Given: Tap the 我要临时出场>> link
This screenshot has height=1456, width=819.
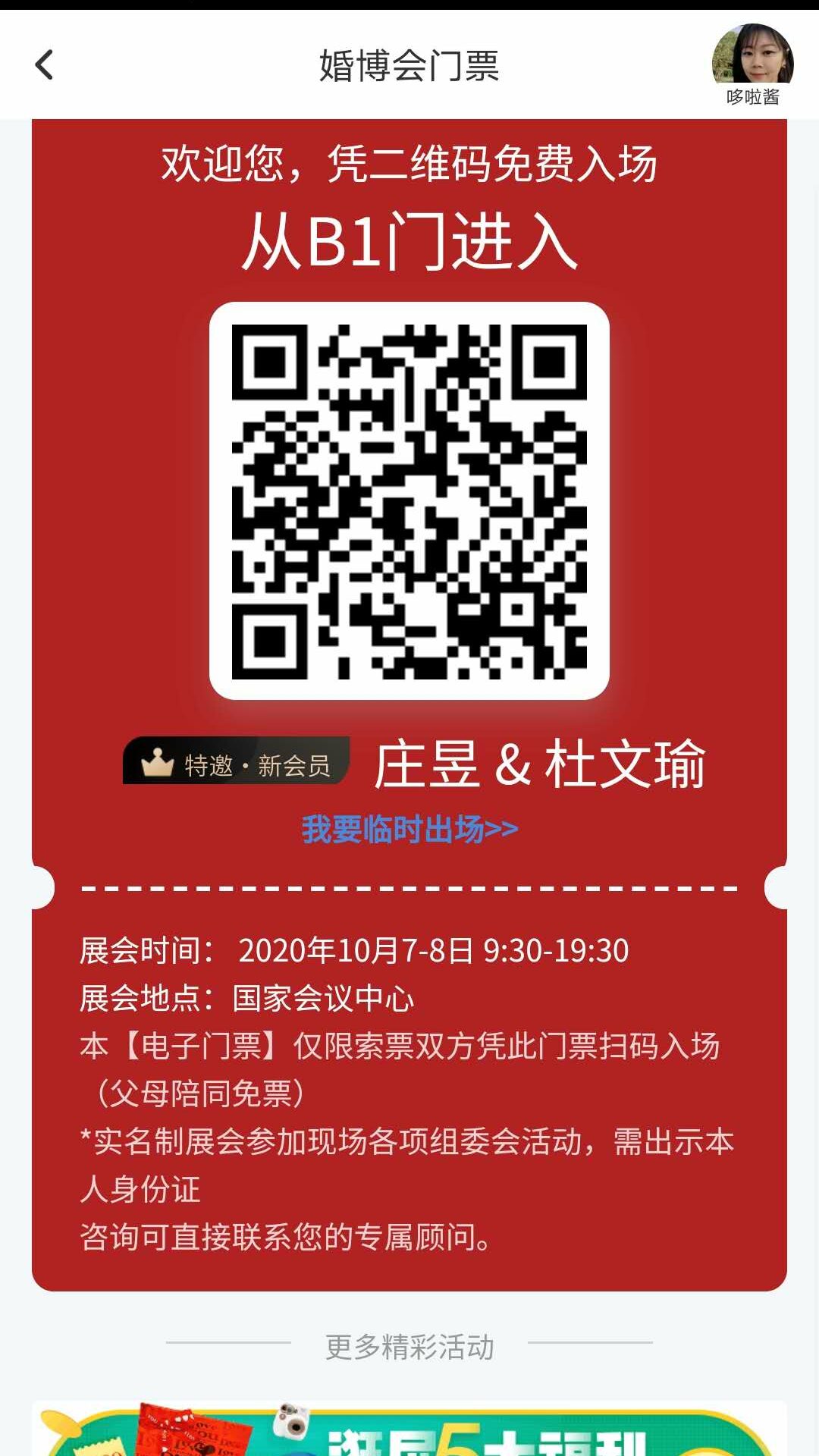Looking at the screenshot, I should coord(409,829).
